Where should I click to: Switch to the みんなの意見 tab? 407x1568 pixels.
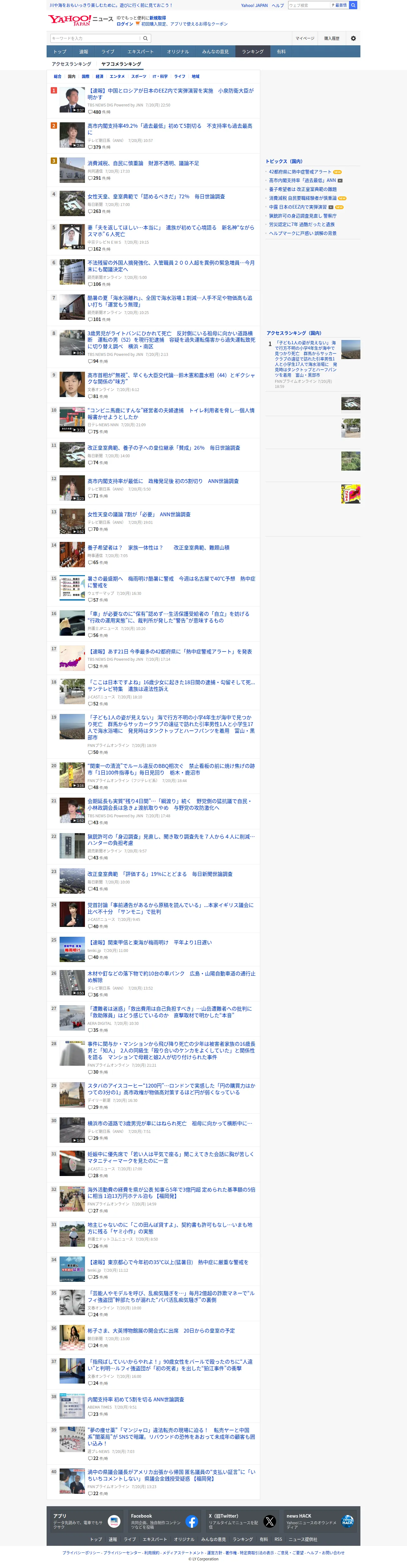[216, 52]
